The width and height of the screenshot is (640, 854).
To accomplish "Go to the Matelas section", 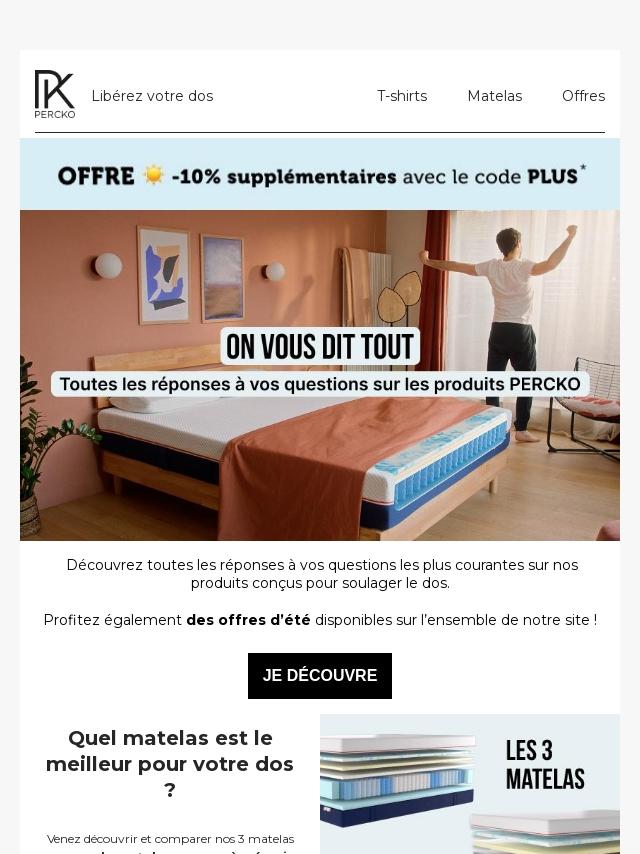I will [494, 96].
